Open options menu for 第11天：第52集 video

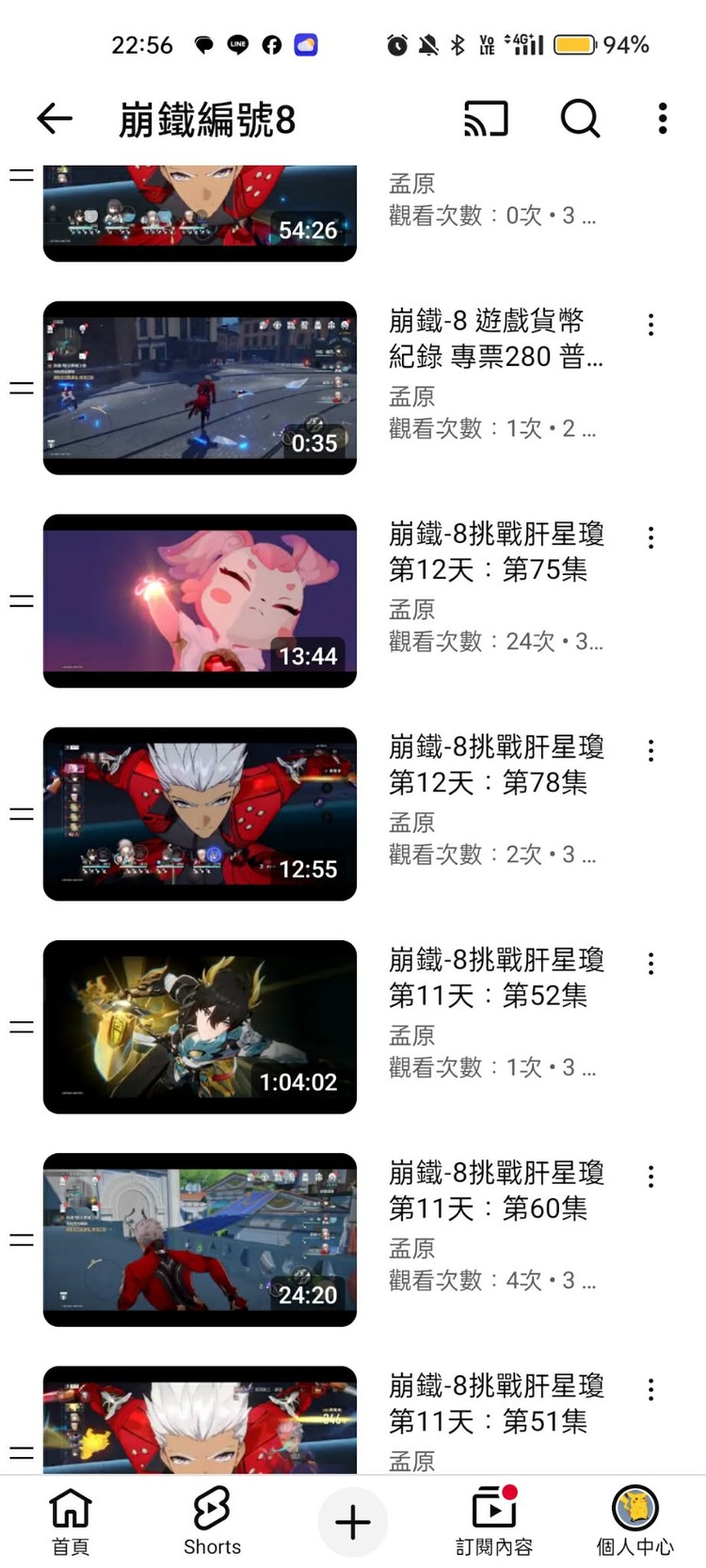tap(650, 963)
